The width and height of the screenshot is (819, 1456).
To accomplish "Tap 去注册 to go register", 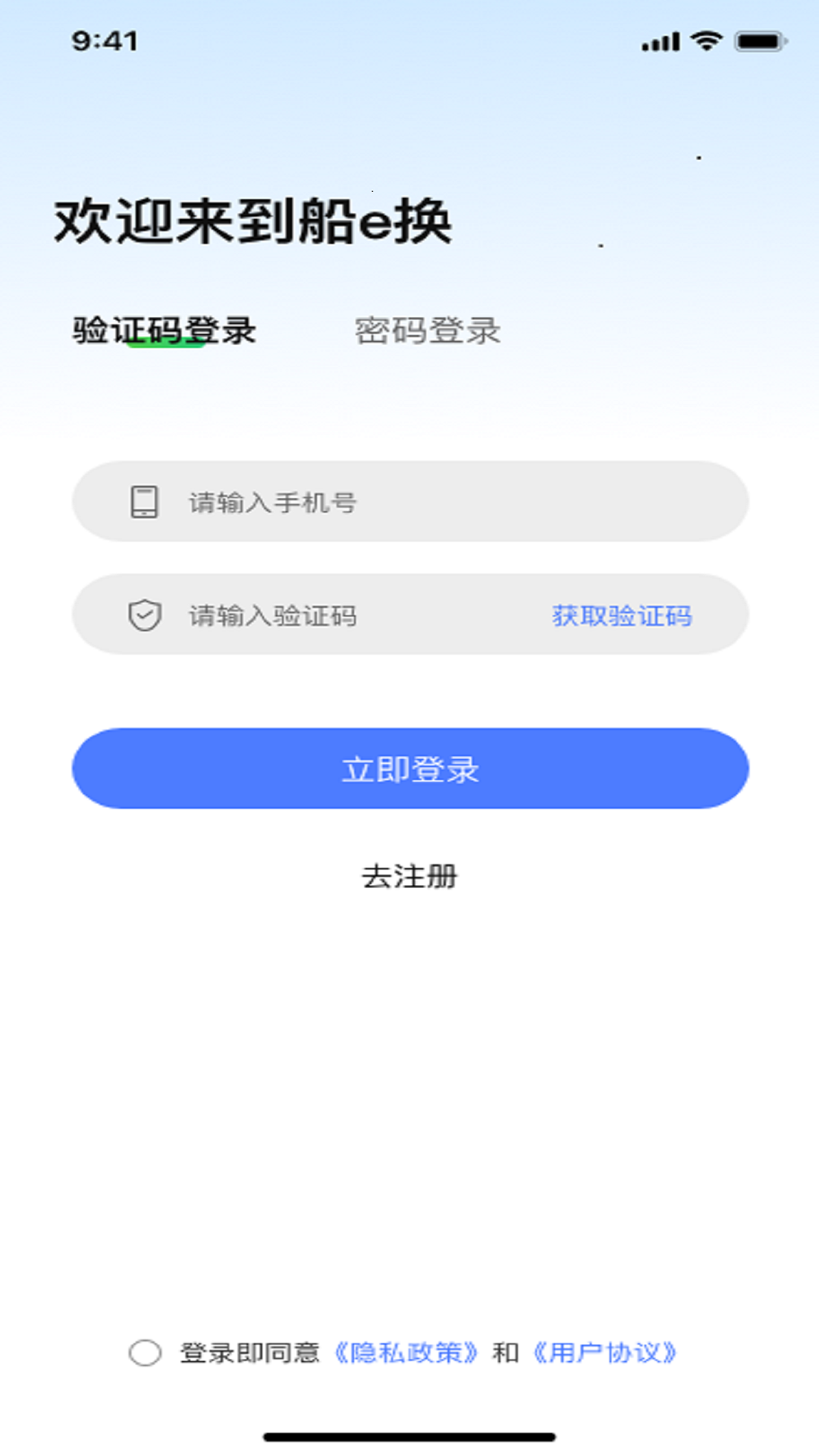I will pyautogui.click(x=409, y=876).
